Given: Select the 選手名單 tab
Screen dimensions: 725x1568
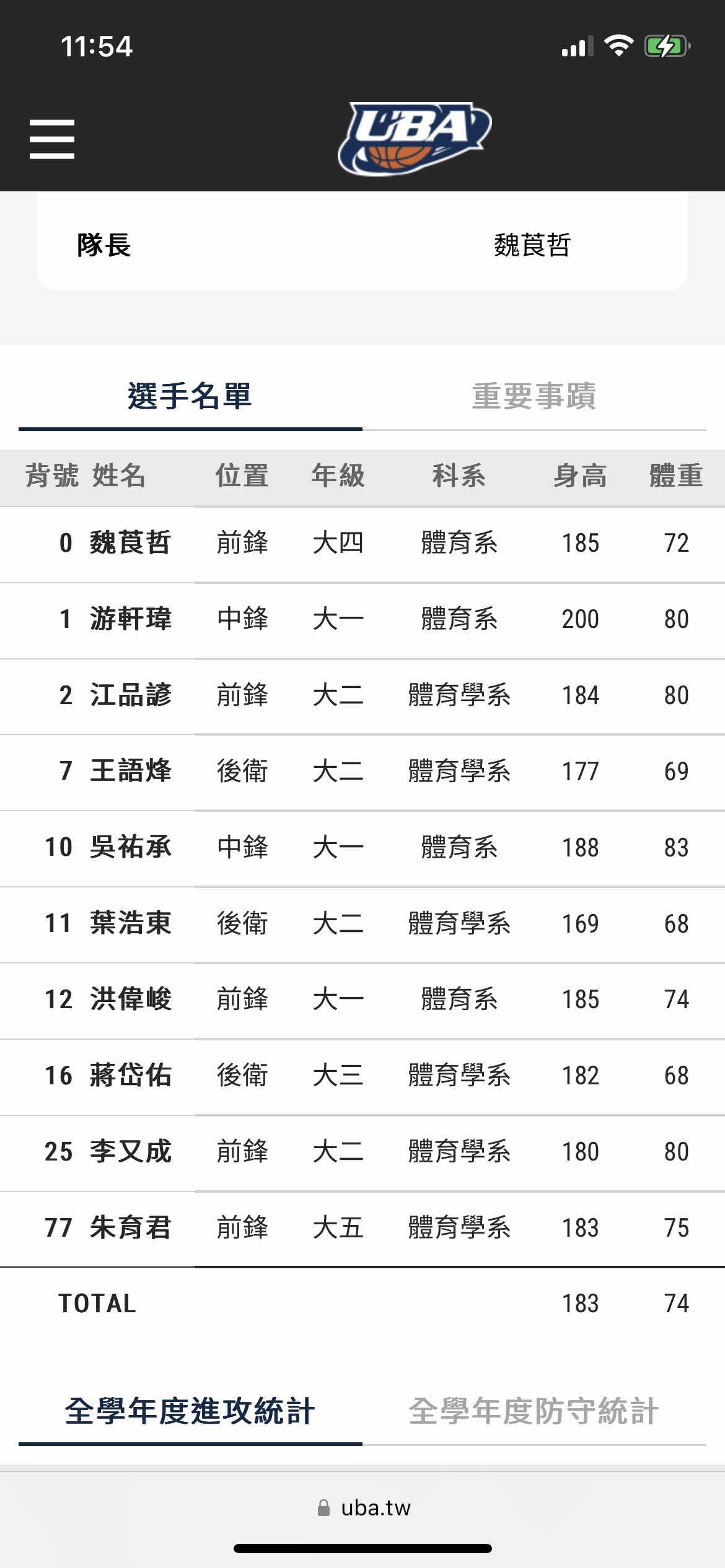Looking at the screenshot, I should 190,396.
